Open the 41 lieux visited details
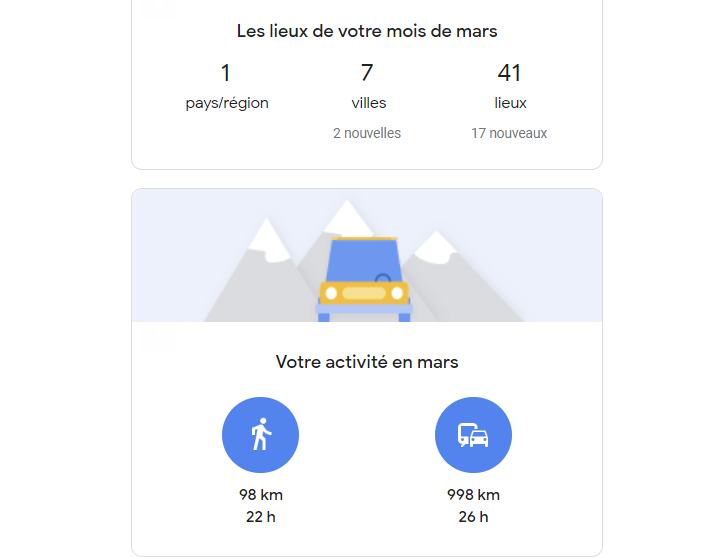 coord(509,87)
